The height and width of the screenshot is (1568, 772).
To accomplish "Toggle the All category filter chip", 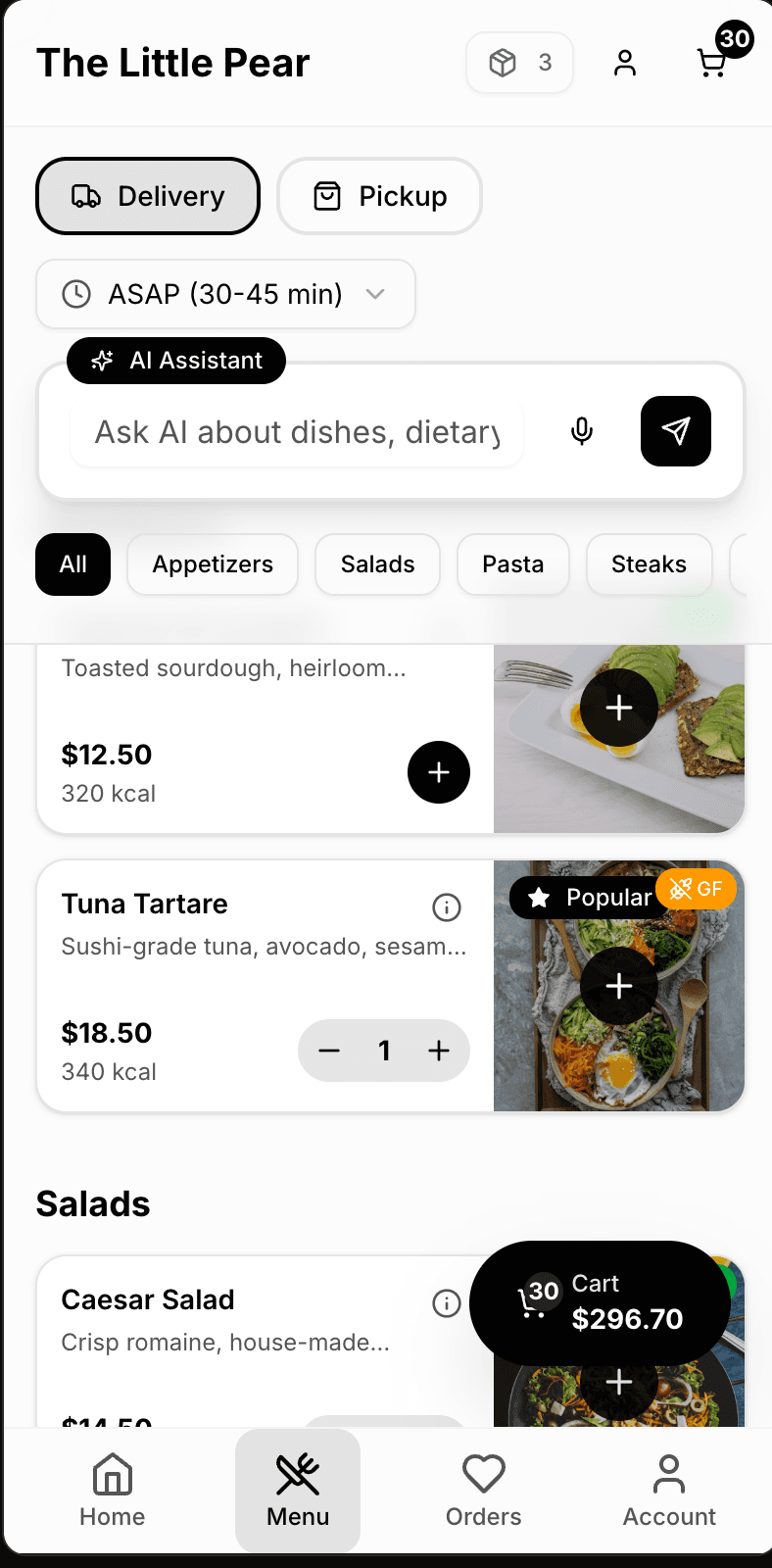I will 72,564.
